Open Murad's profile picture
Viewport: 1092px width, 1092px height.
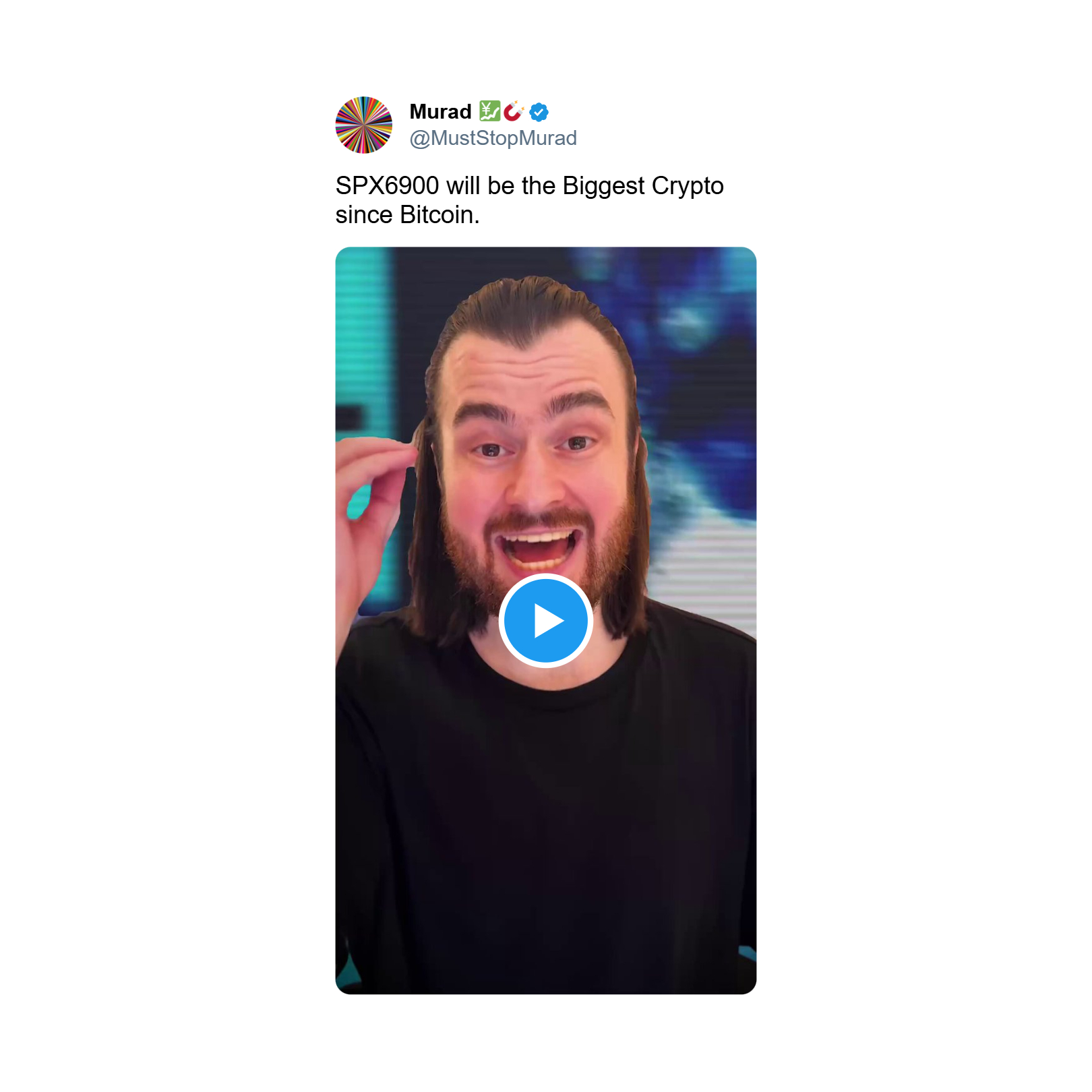[x=363, y=125]
